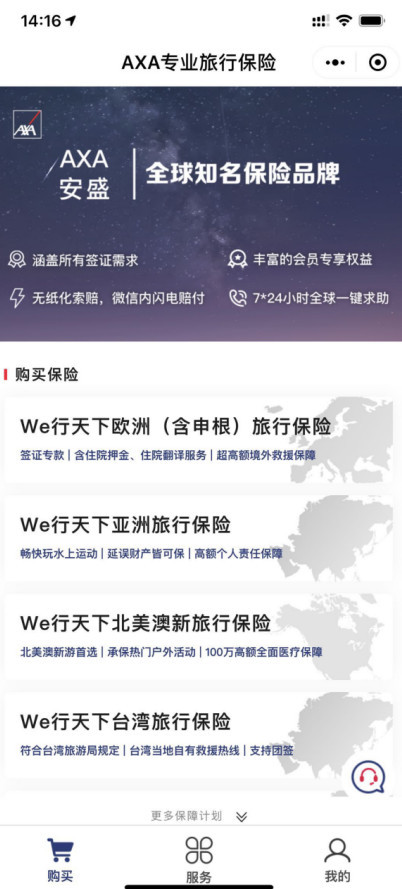This screenshot has width=402, height=889.
Task: Open We行天下亚洲旅行保险 card
Action: click(x=199, y=538)
